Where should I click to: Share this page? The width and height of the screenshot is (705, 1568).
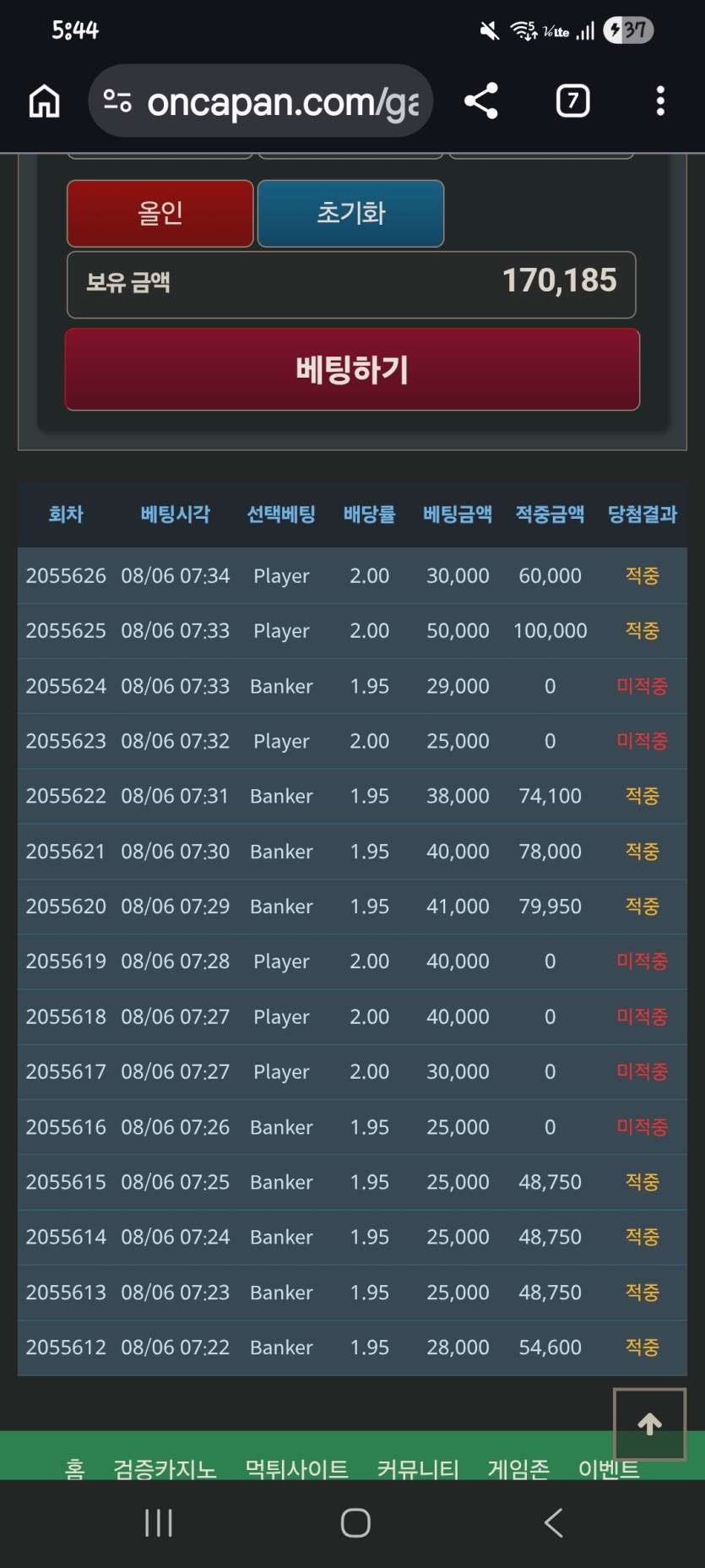pos(481,101)
